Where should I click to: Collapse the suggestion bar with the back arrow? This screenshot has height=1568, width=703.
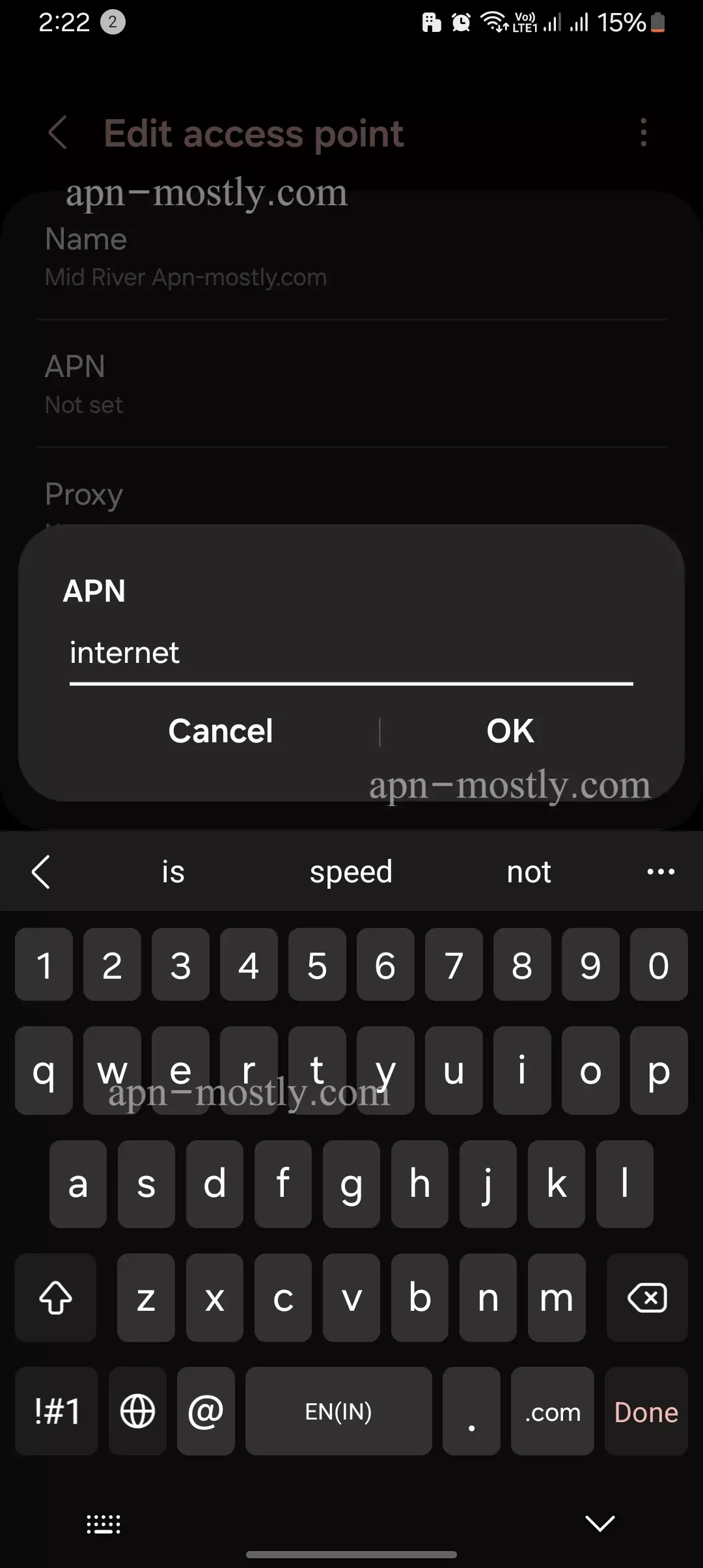41,871
